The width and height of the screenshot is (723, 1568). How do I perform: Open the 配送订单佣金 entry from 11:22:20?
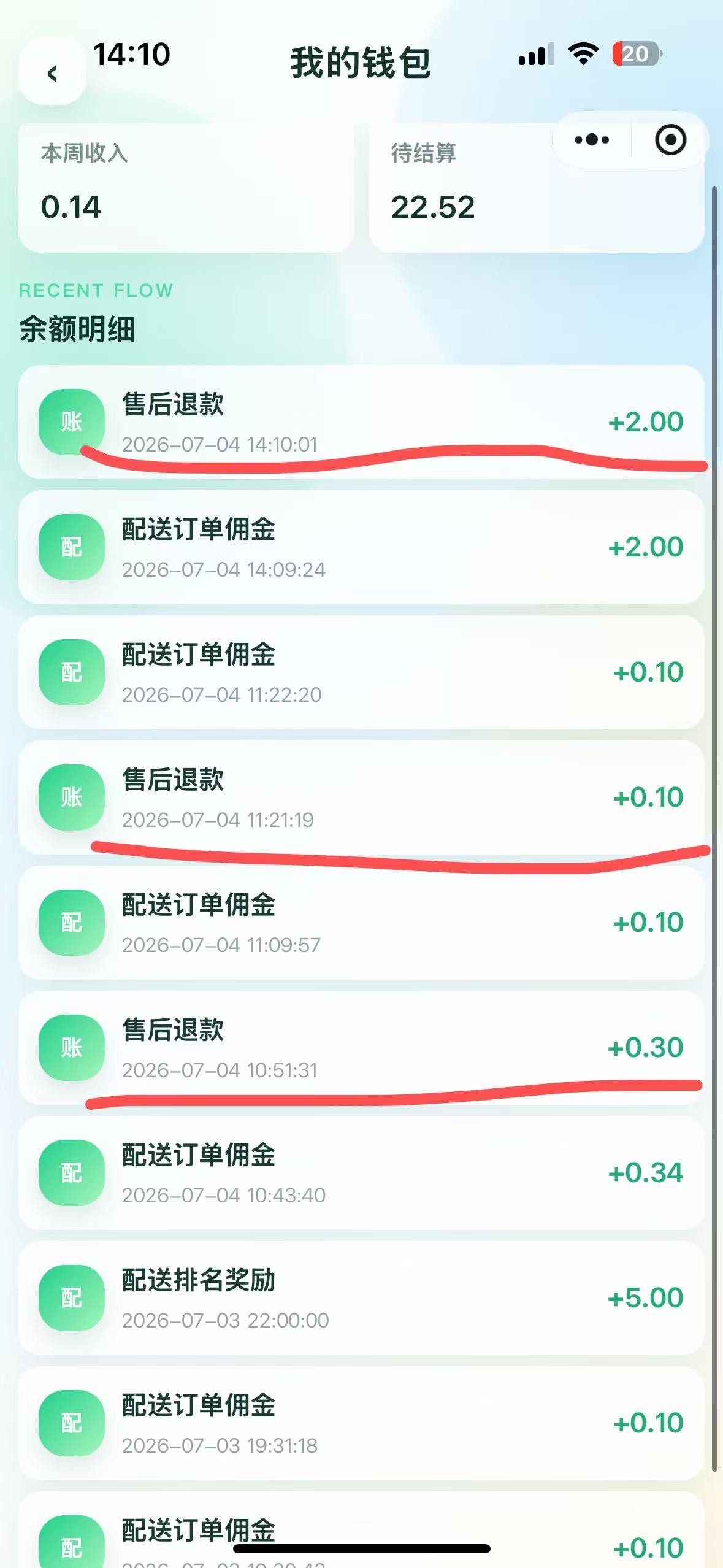coord(361,672)
